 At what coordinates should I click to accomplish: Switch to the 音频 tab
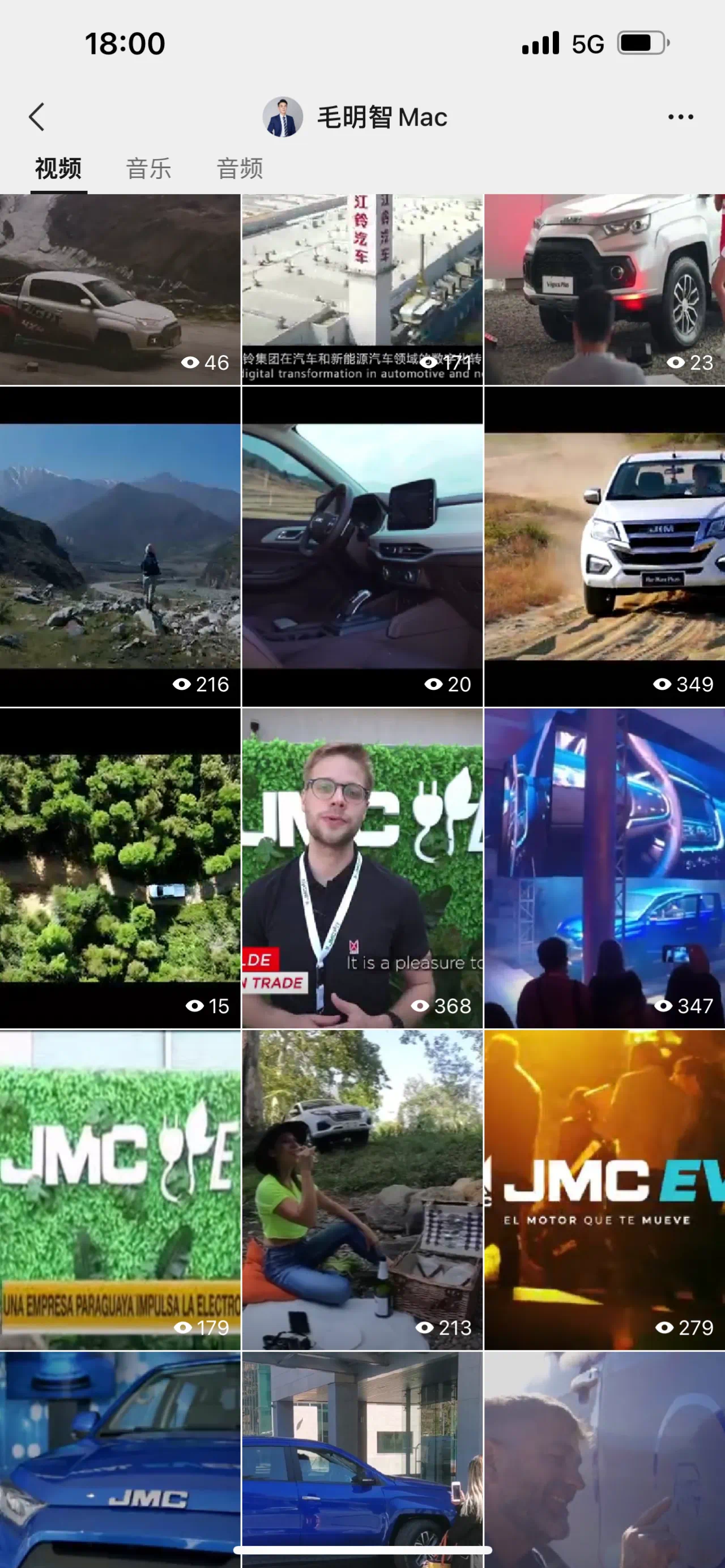coord(240,169)
